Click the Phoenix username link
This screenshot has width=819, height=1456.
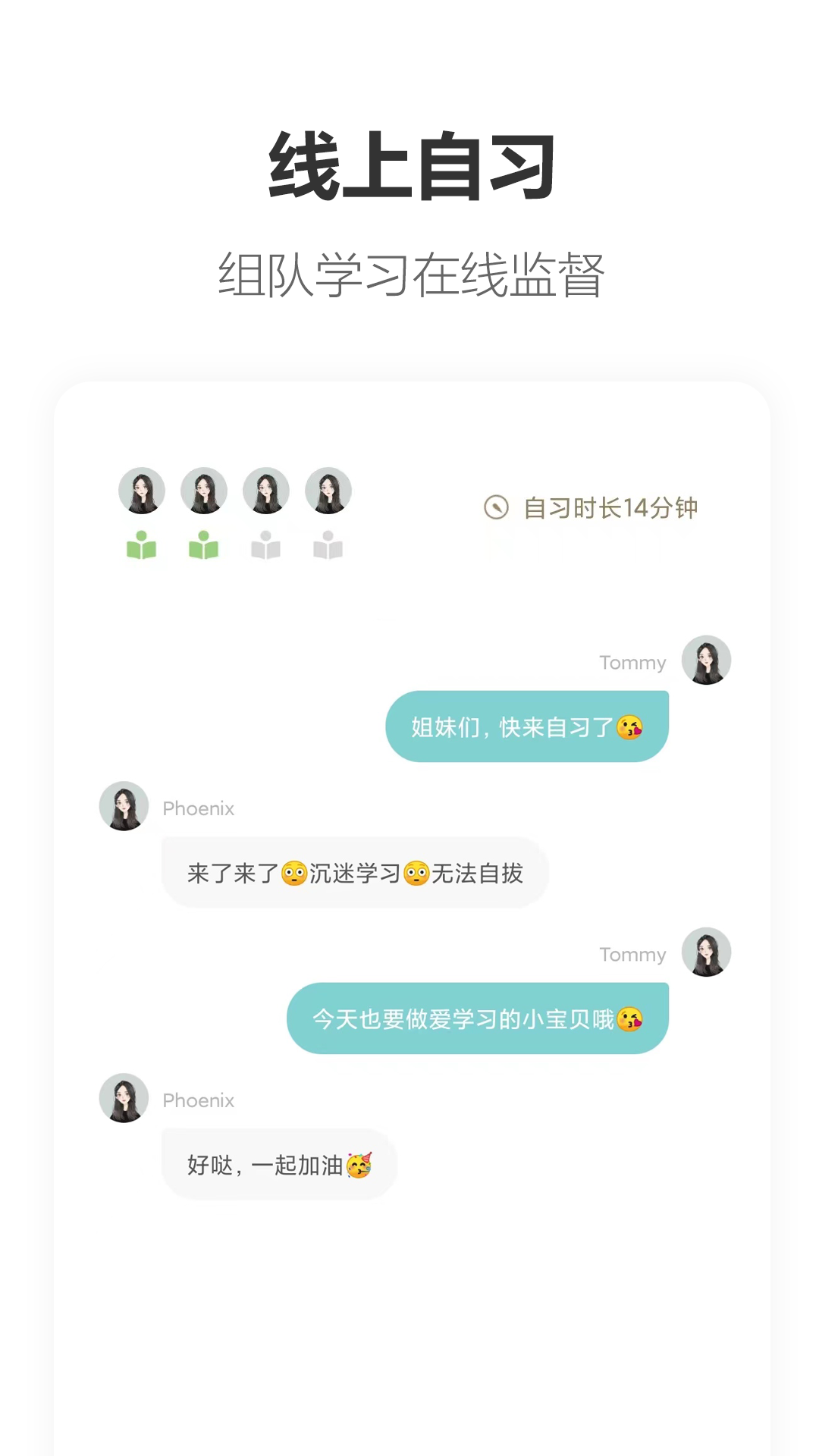point(198,808)
